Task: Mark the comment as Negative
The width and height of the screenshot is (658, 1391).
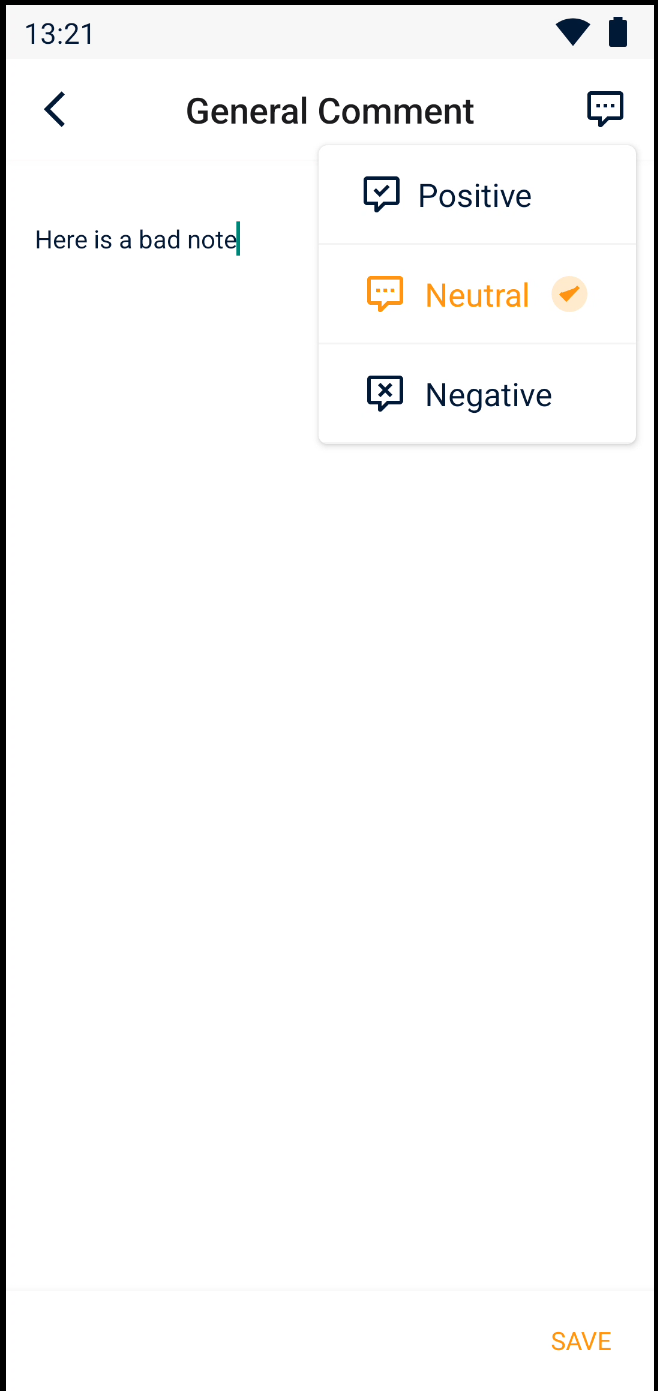Action: (x=476, y=395)
